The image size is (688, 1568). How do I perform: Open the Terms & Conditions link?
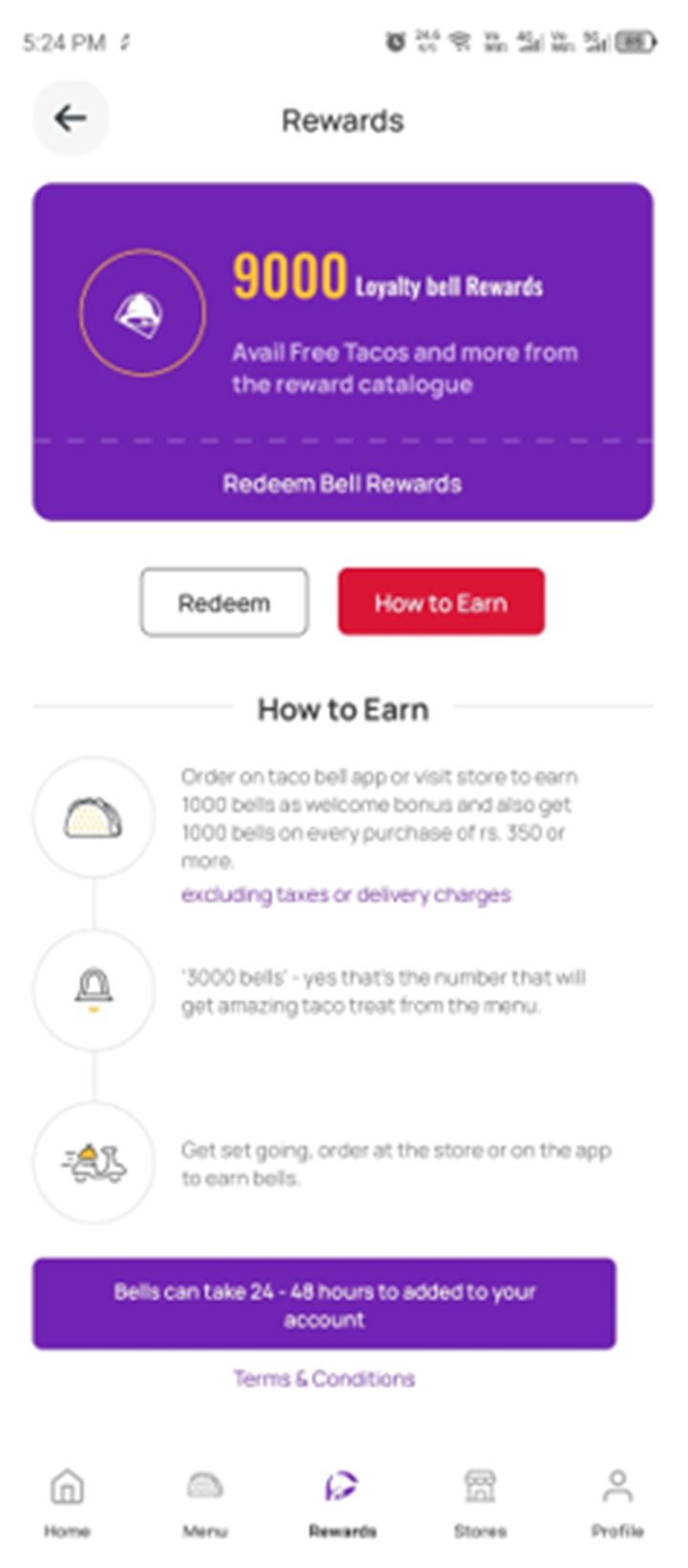(x=325, y=1379)
